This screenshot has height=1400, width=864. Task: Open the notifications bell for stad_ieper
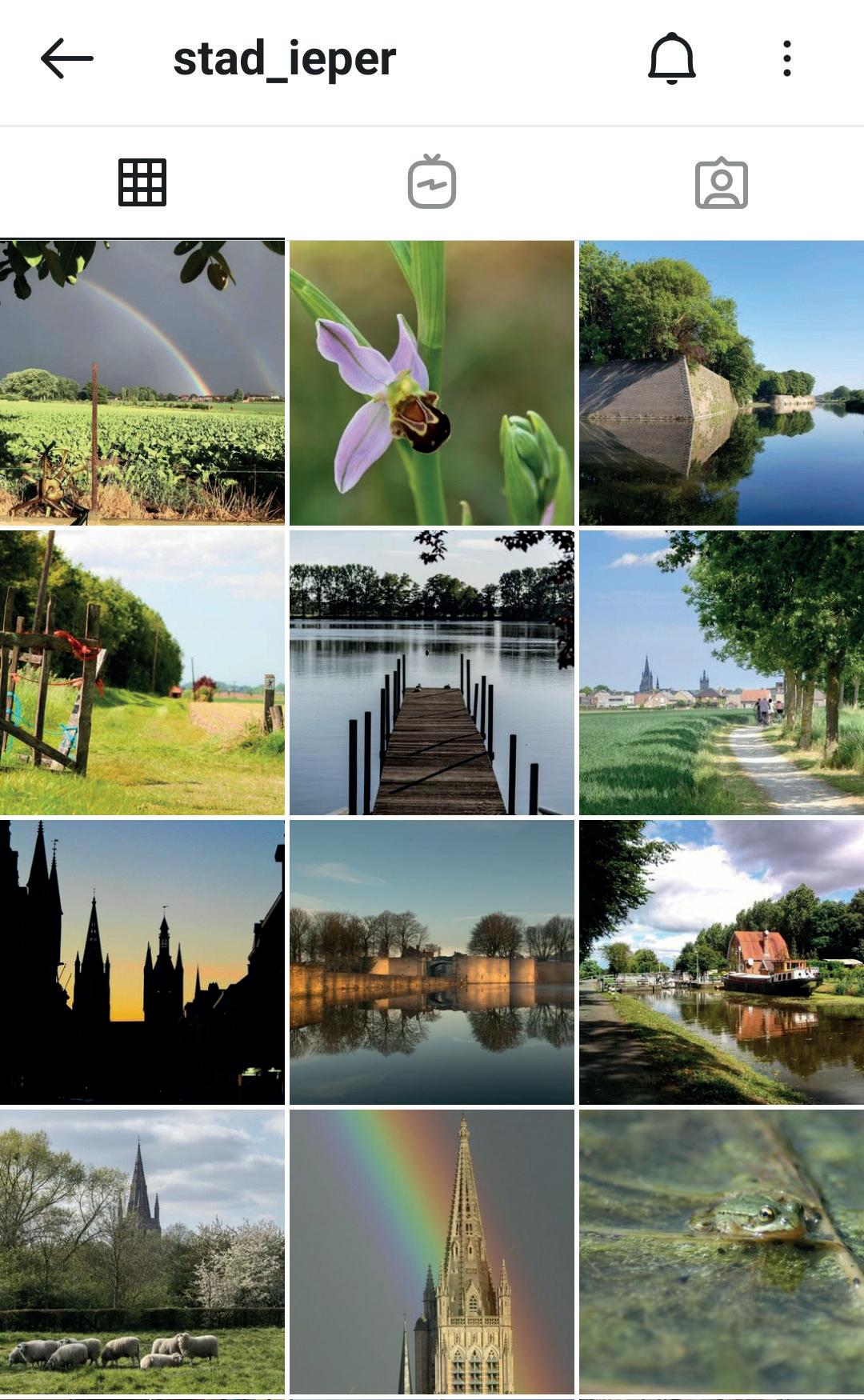[x=672, y=58]
